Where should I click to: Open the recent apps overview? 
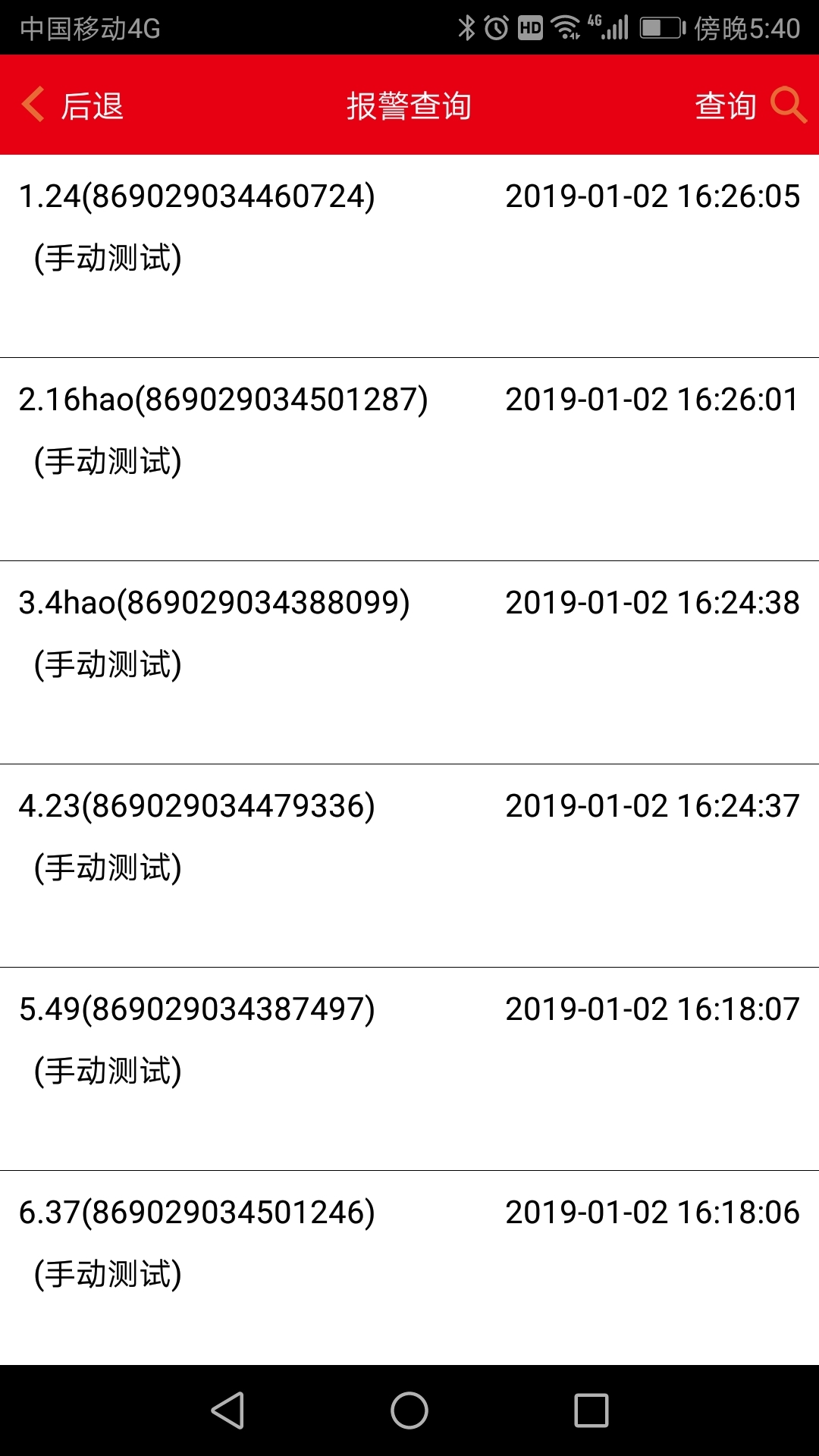click(591, 1410)
